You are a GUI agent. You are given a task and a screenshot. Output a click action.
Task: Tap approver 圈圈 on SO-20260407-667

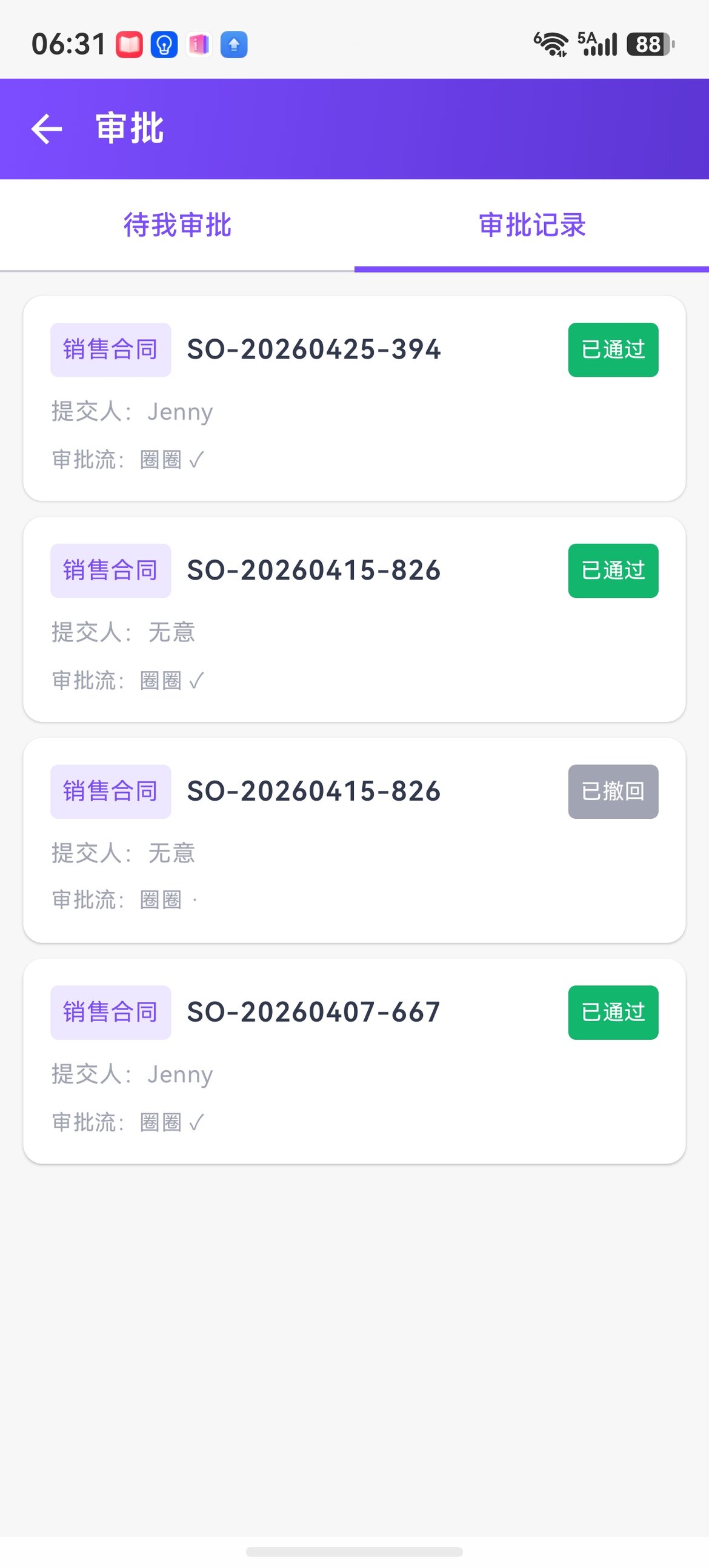coord(162,1121)
